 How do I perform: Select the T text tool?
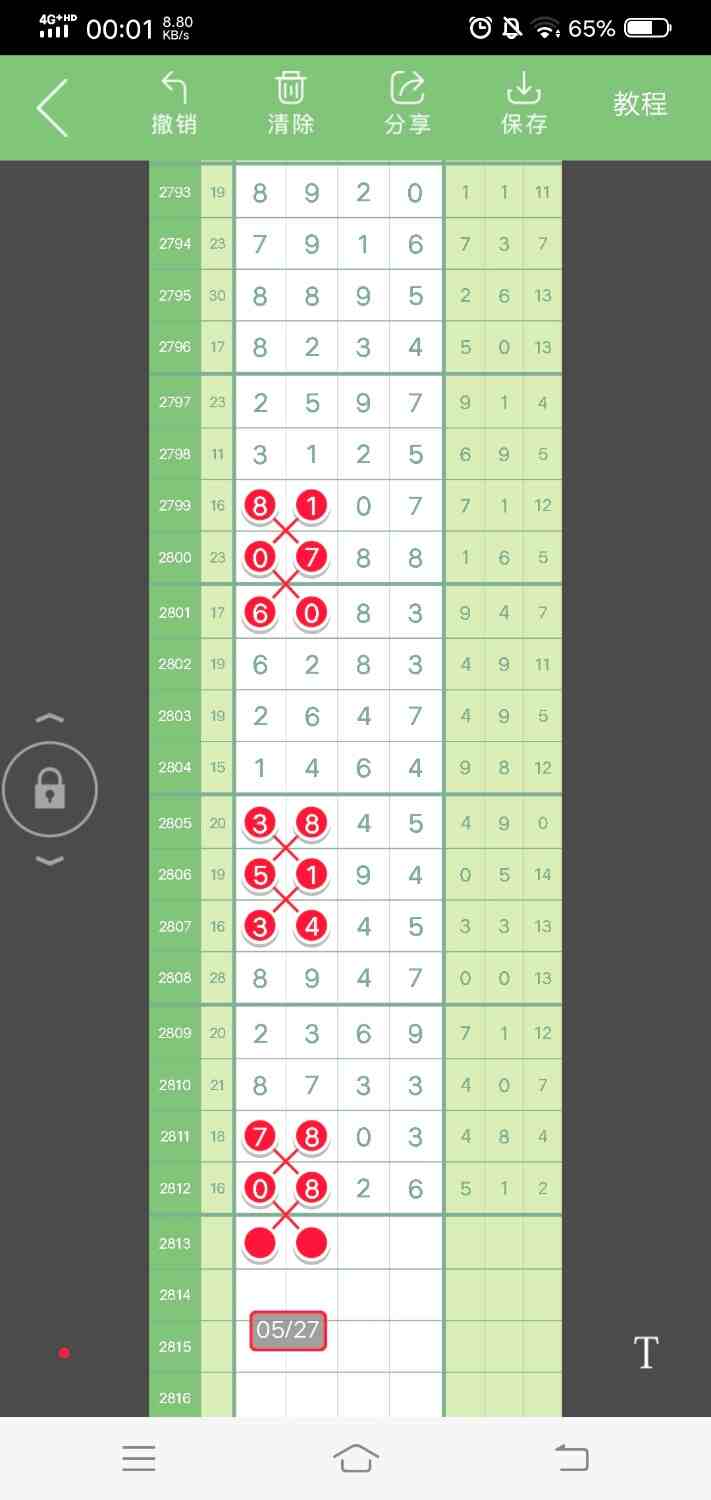[x=646, y=1353]
